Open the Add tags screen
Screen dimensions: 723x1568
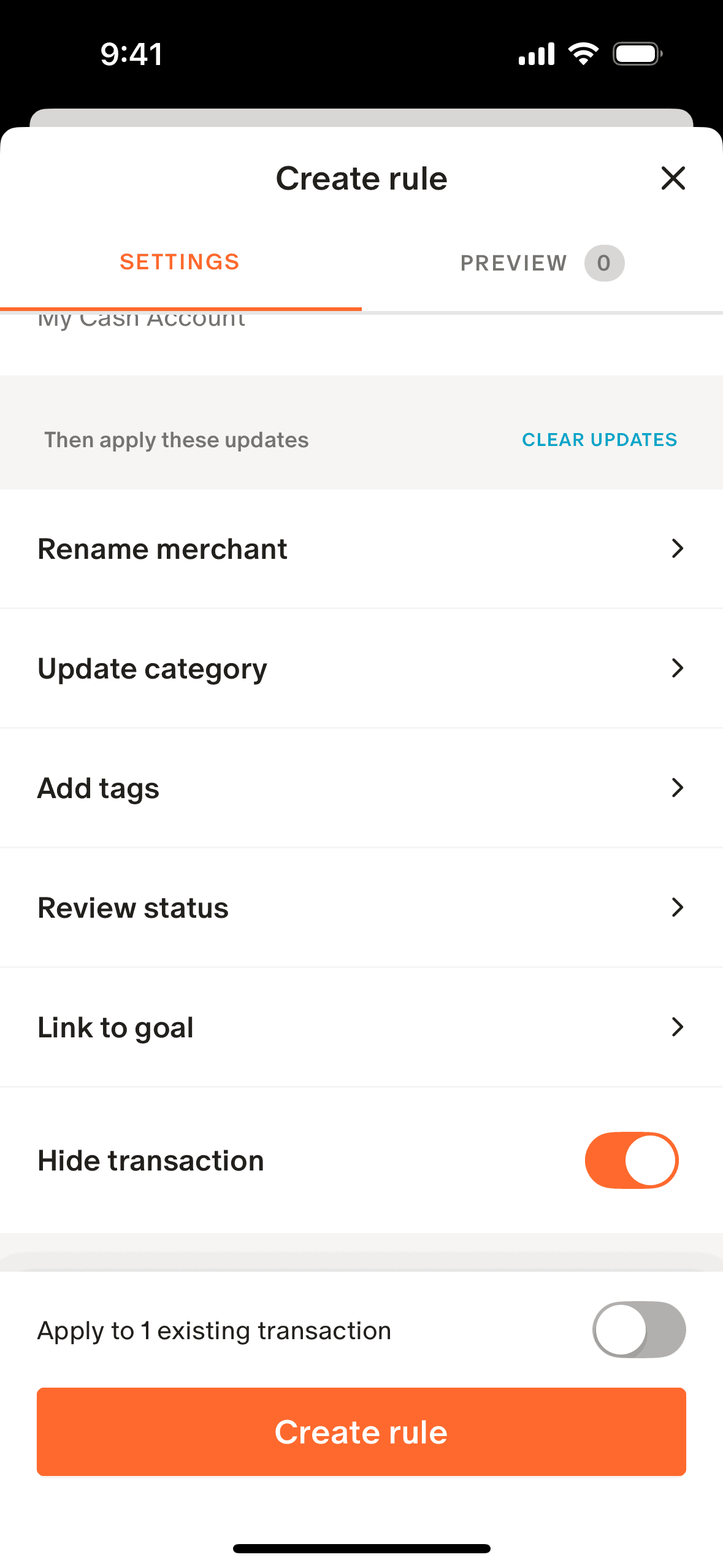(x=361, y=788)
